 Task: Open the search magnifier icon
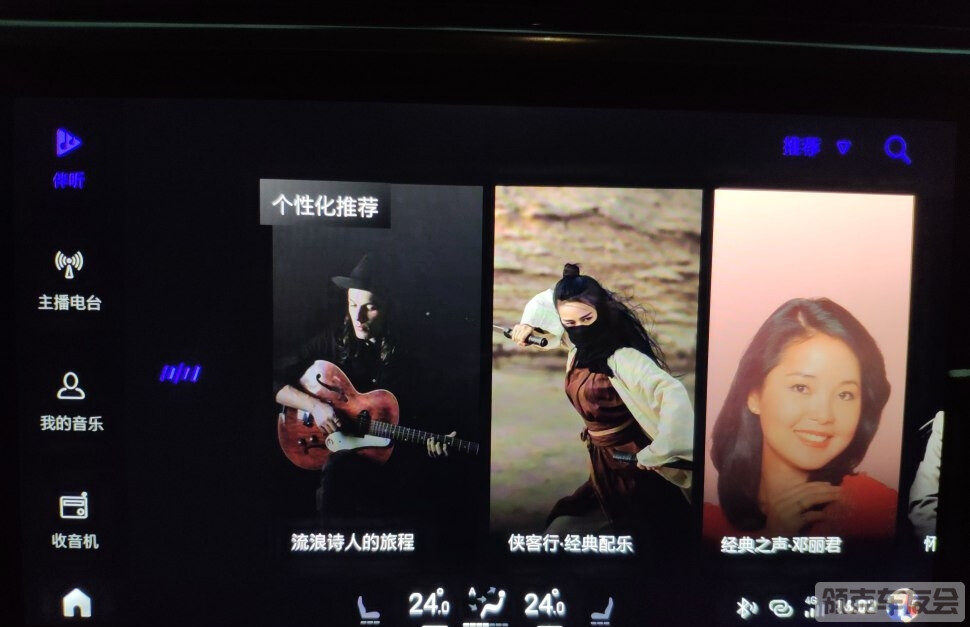(897, 150)
